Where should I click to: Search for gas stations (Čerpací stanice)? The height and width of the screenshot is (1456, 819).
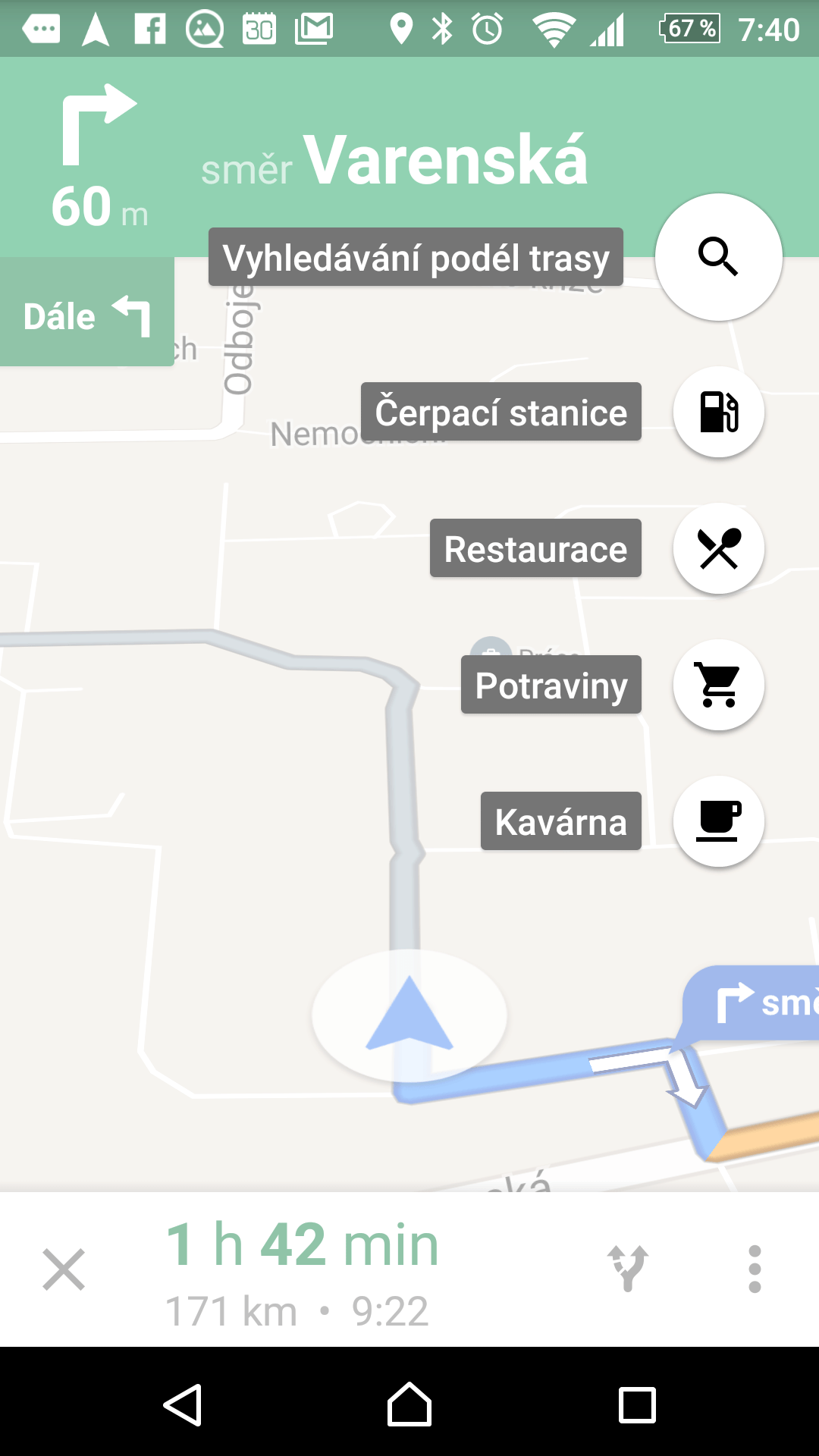click(x=718, y=412)
